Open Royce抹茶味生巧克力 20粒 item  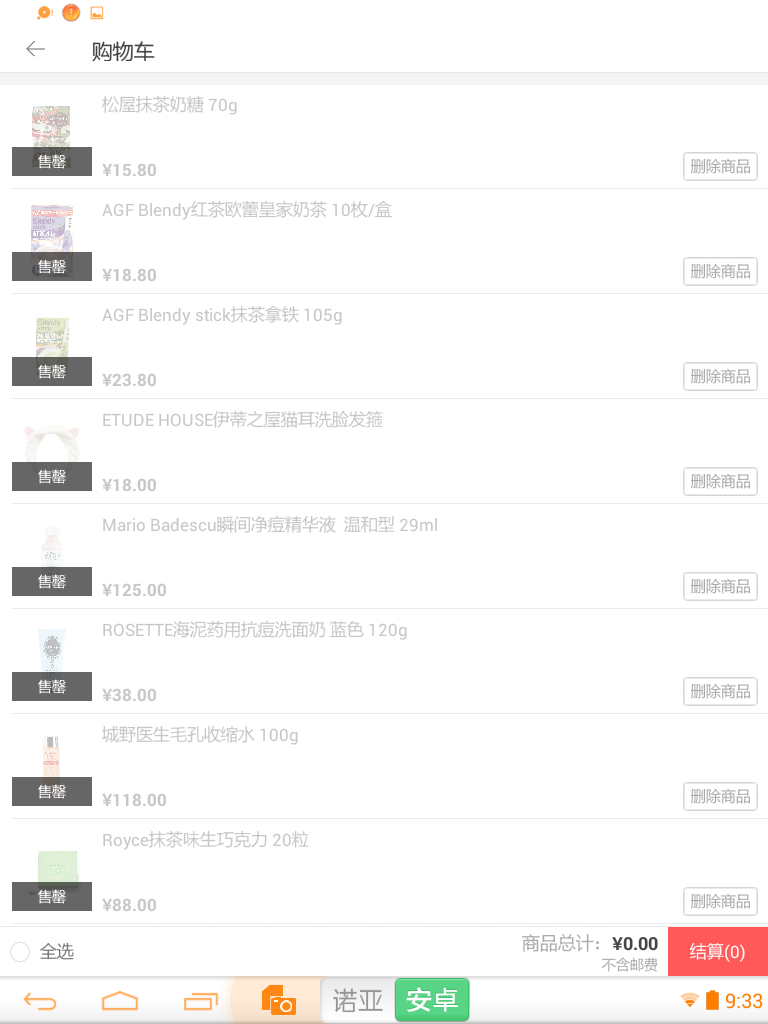pos(205,840)
